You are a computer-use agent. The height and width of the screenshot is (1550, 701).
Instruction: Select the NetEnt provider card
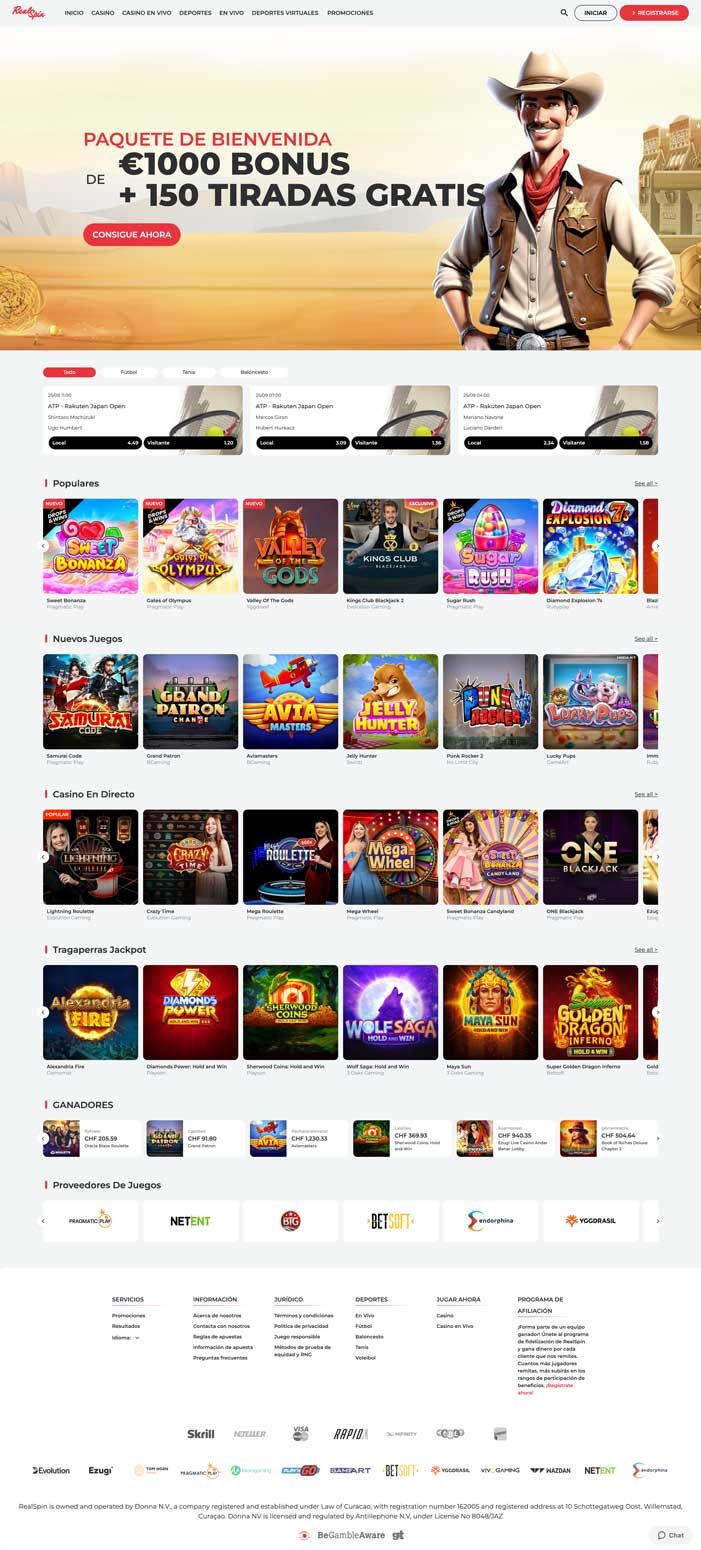click(190, 1221)
